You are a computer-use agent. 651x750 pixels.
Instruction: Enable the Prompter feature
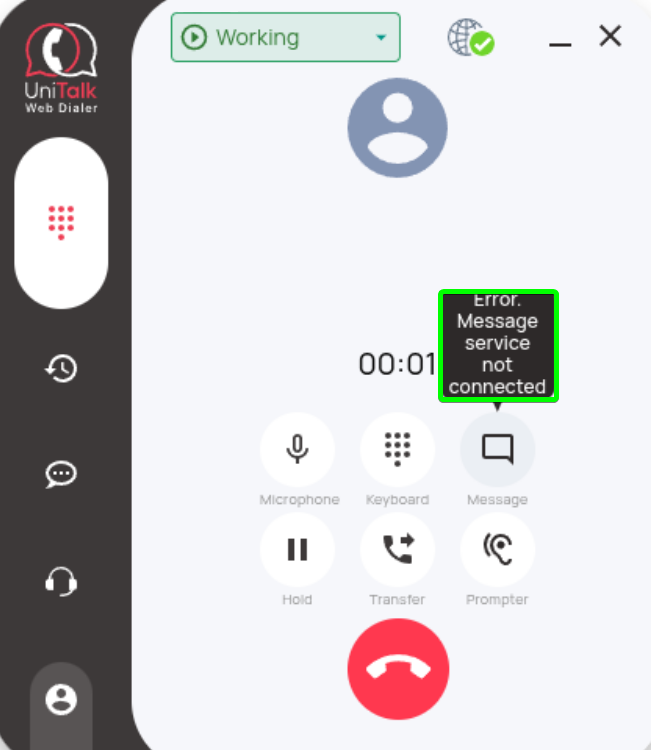pos(497,550)
